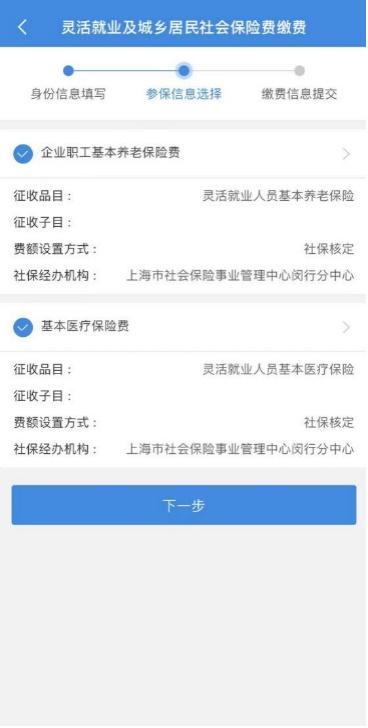Expand the 基本医疗保险费 chevron
The width and height of the screenshot is (368, 728).
(346, 328)
